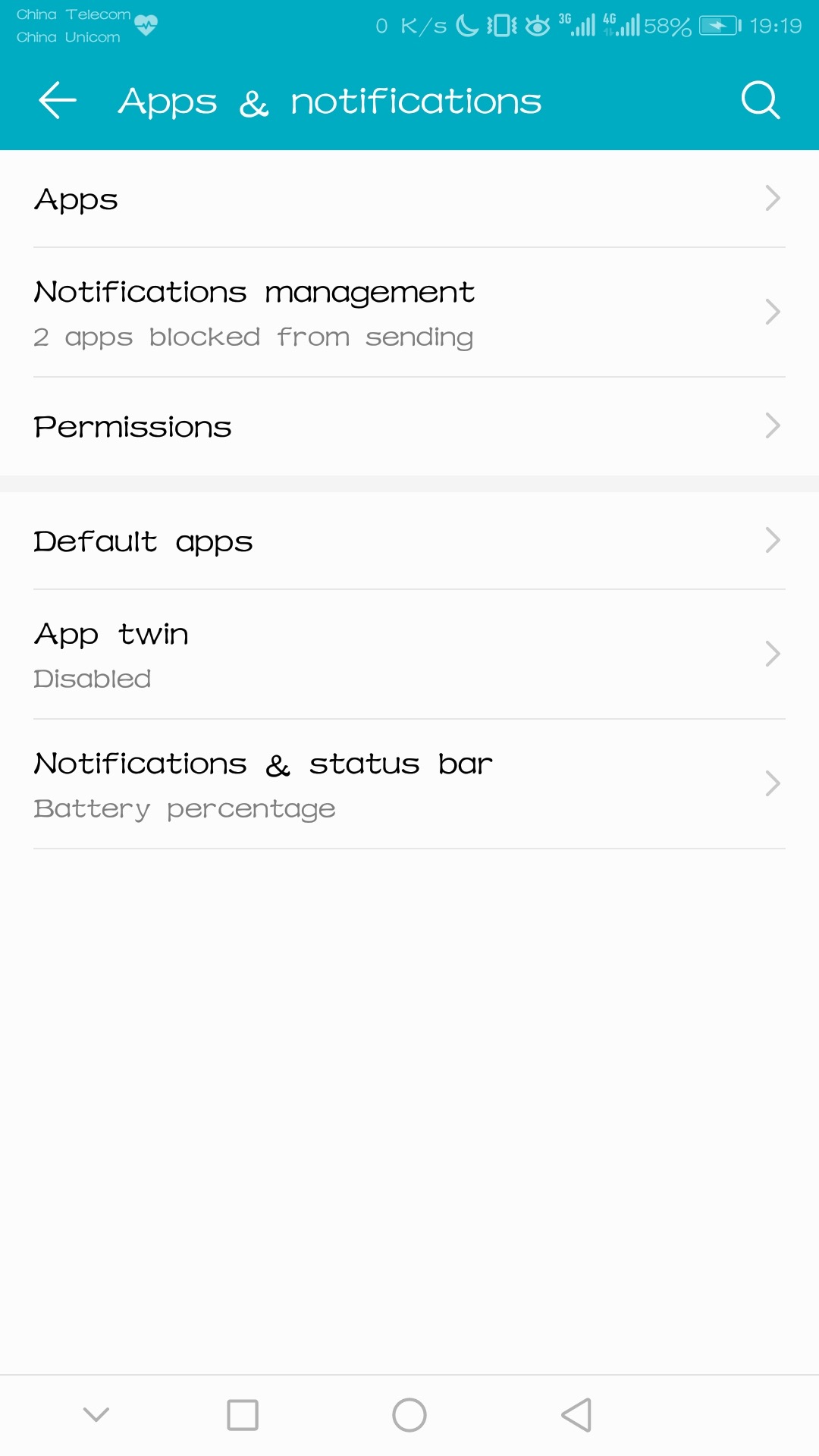Screen dimensions: 819x1456
Task: Tap the home button in the navigation bar
Action: (409, 1414)
